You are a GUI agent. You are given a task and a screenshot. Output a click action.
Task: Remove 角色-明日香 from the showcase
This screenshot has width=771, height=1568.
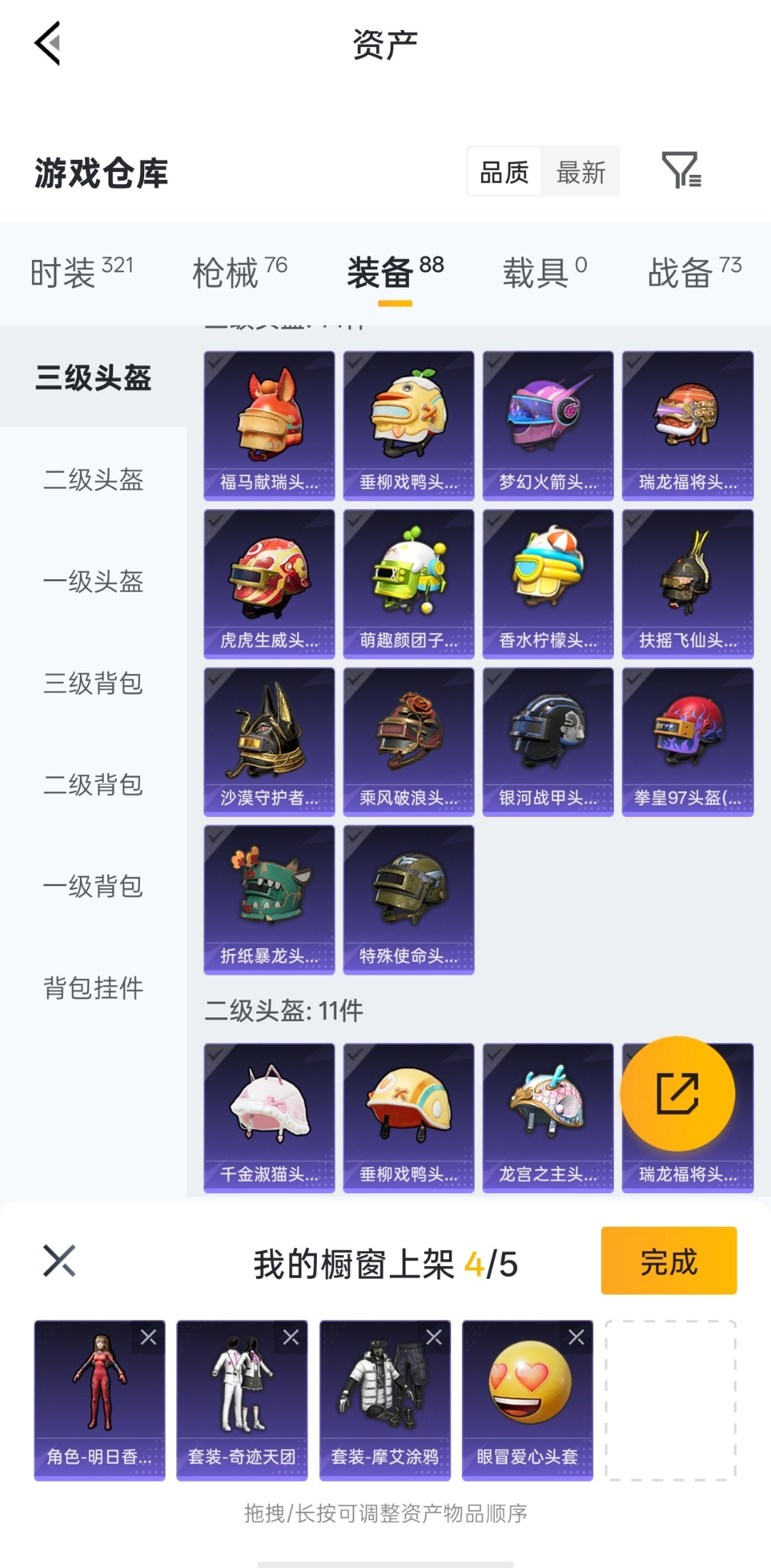coord(148,1337)
